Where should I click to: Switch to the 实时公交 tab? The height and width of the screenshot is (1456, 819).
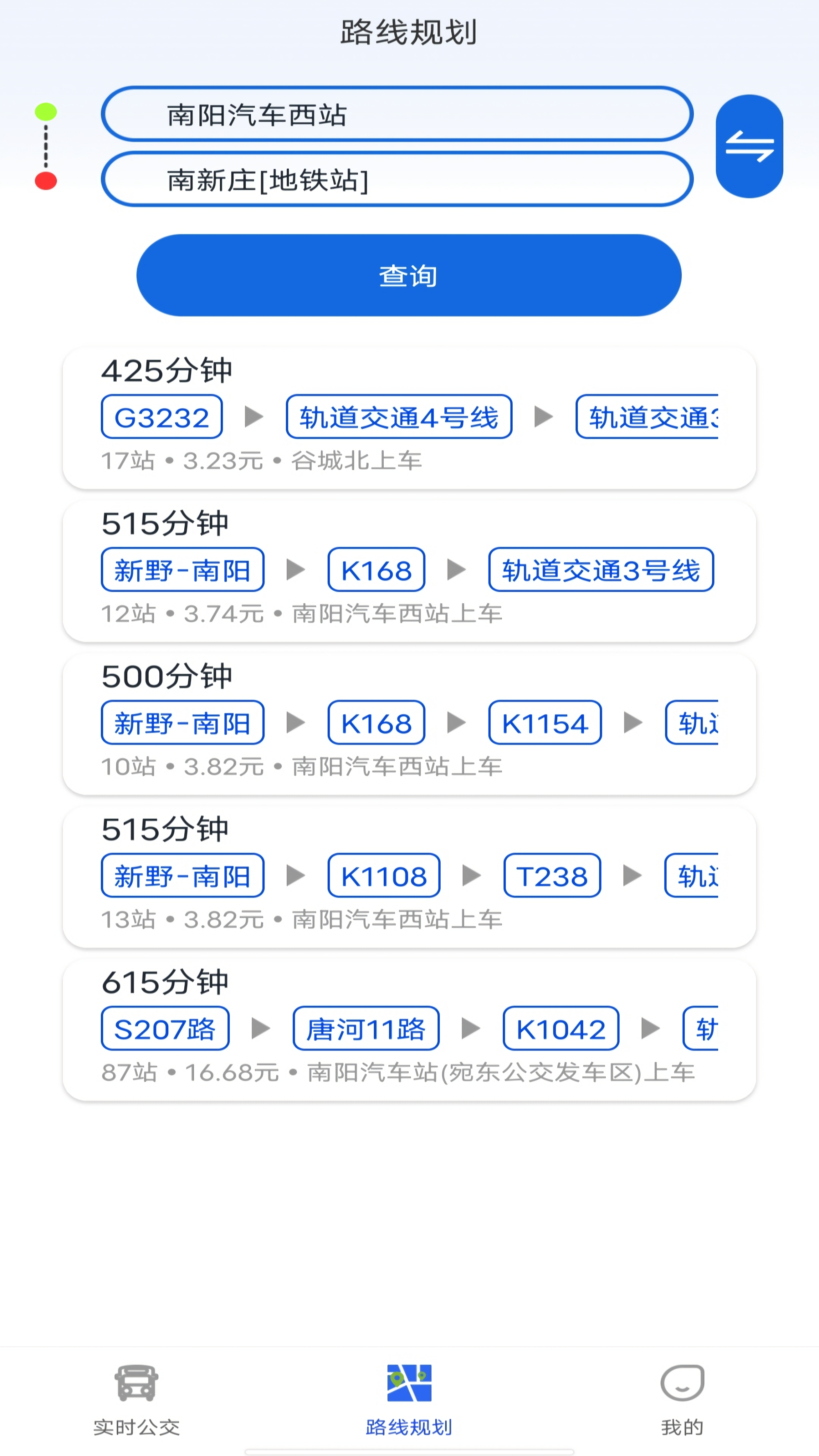(x=136, y=1399)
